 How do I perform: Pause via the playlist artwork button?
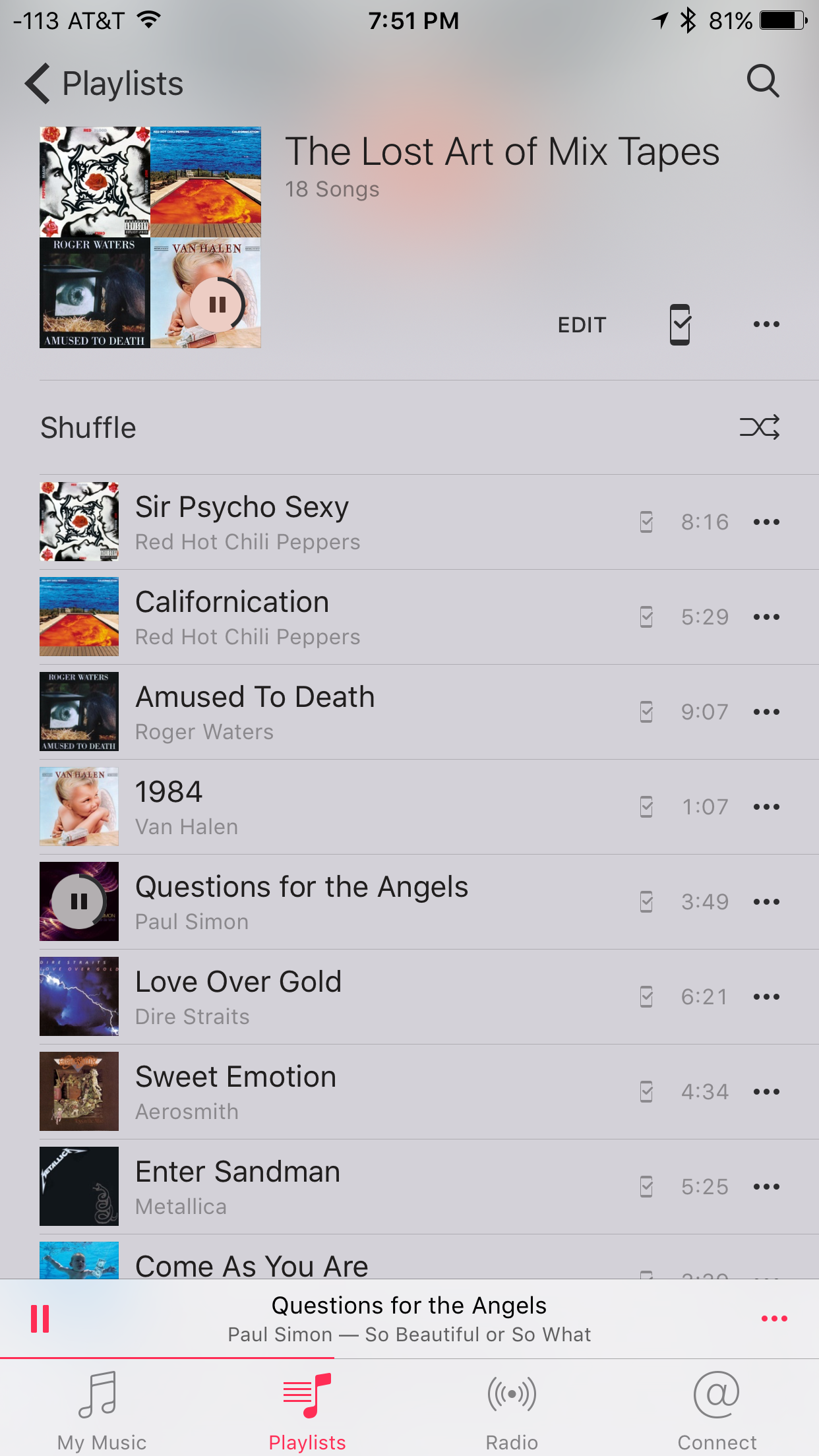click(217, 305)
